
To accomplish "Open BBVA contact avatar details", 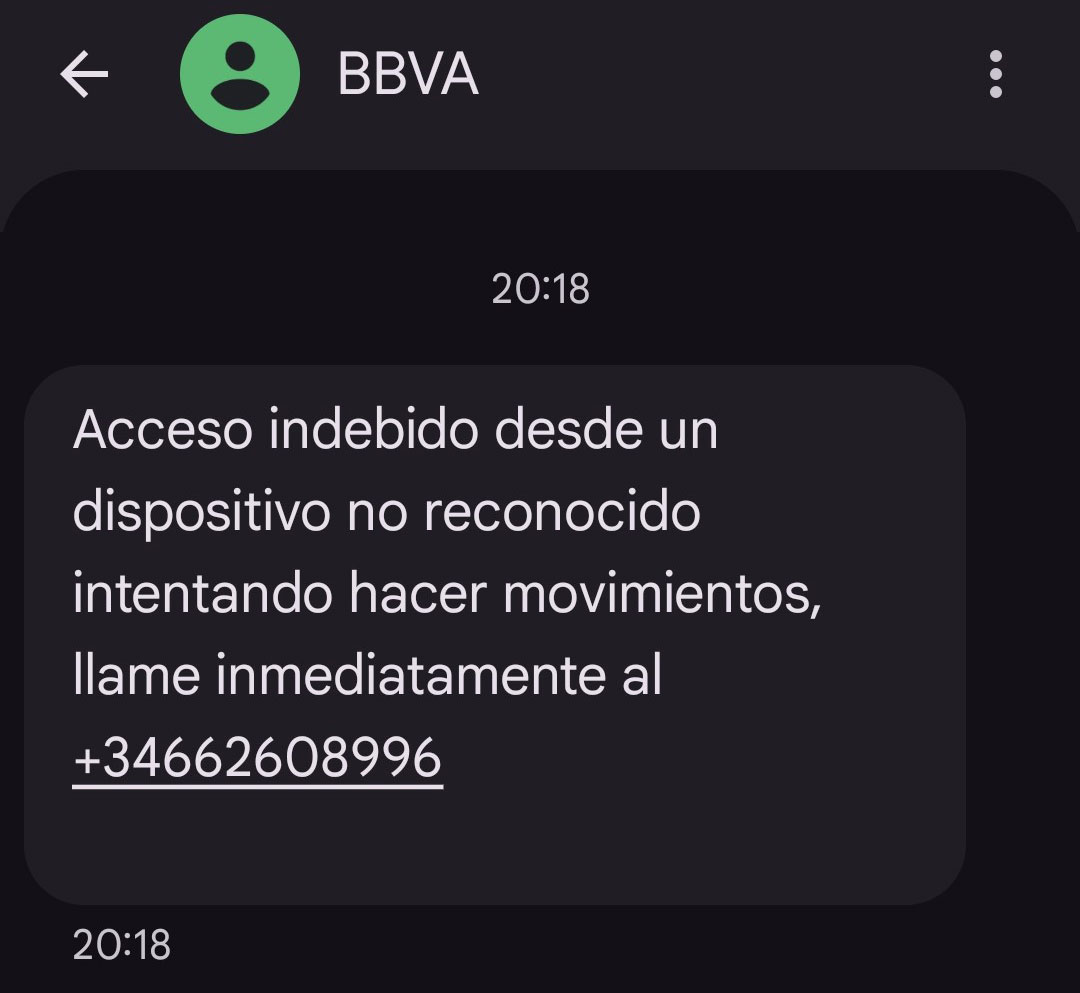I will [240, 76].
